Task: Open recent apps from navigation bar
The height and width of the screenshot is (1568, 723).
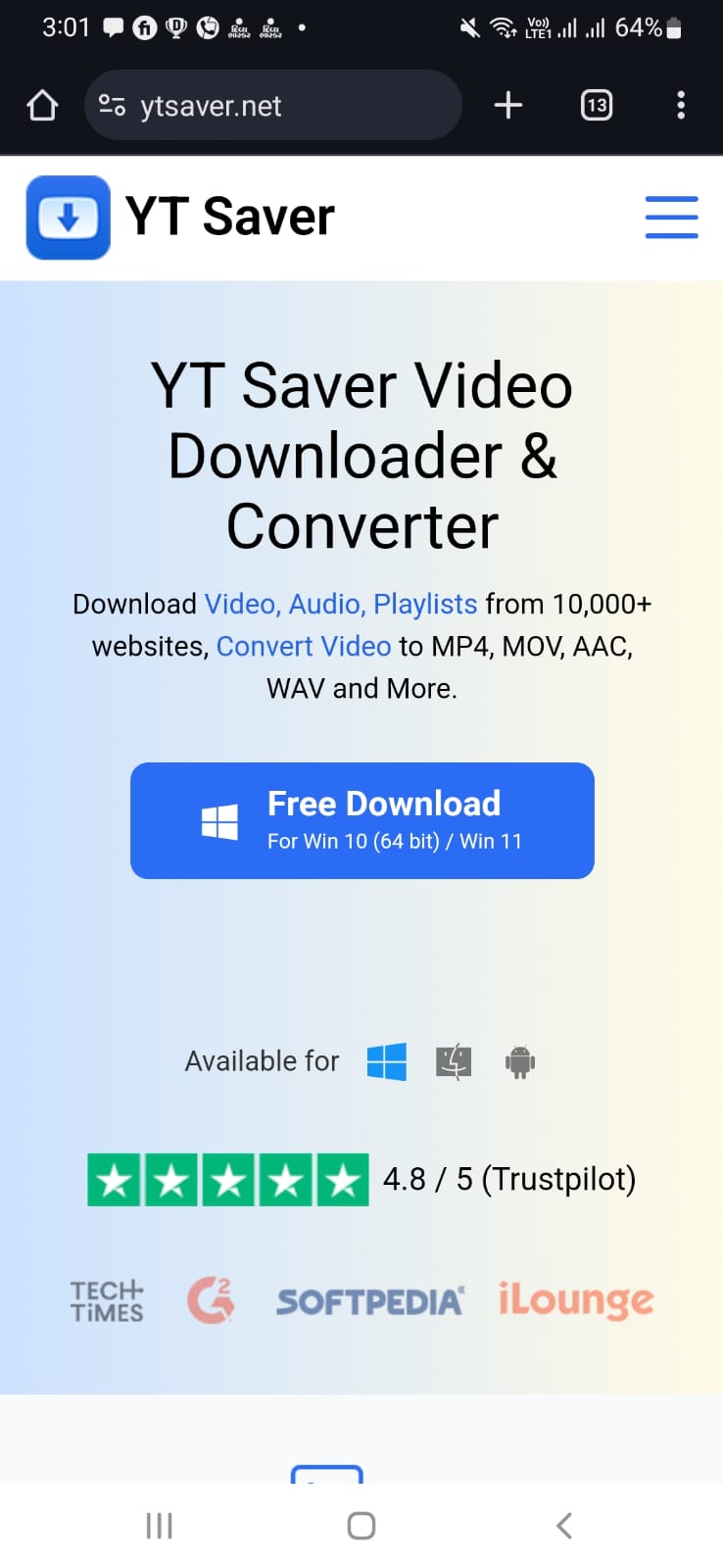Action: [159, 1525]
